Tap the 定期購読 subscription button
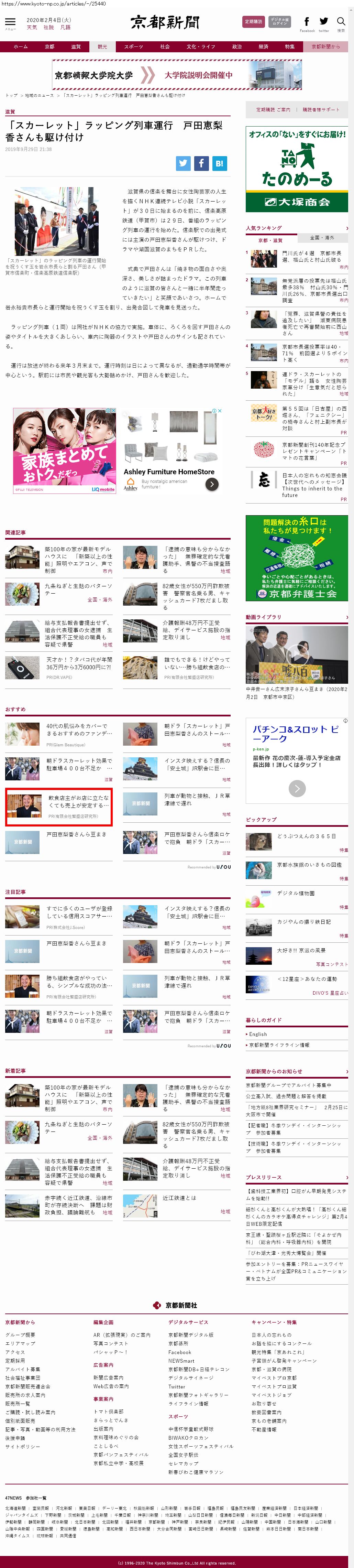The height and width of the screenshot is (1568, 354). [253, 21]
